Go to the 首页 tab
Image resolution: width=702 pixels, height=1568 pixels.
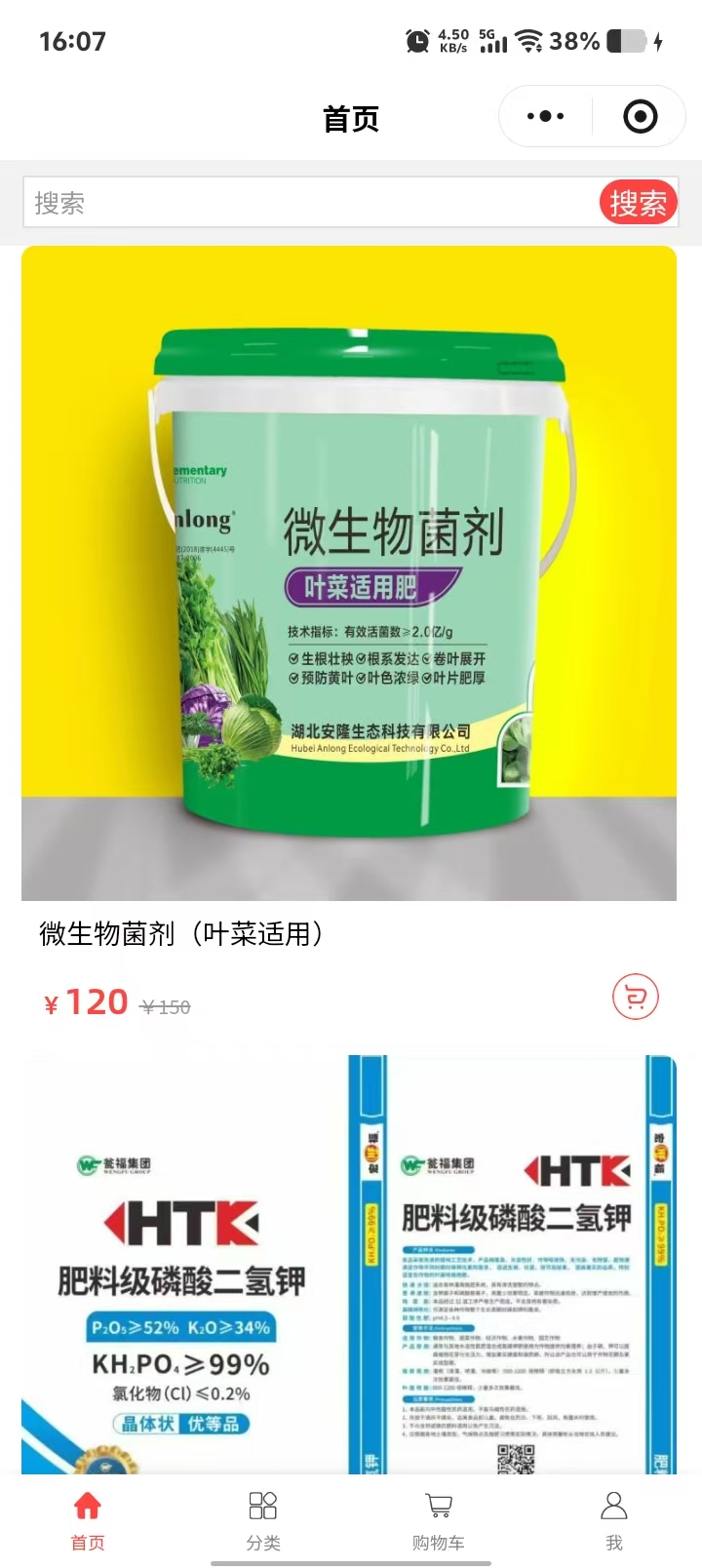(x=88, y=1519)
